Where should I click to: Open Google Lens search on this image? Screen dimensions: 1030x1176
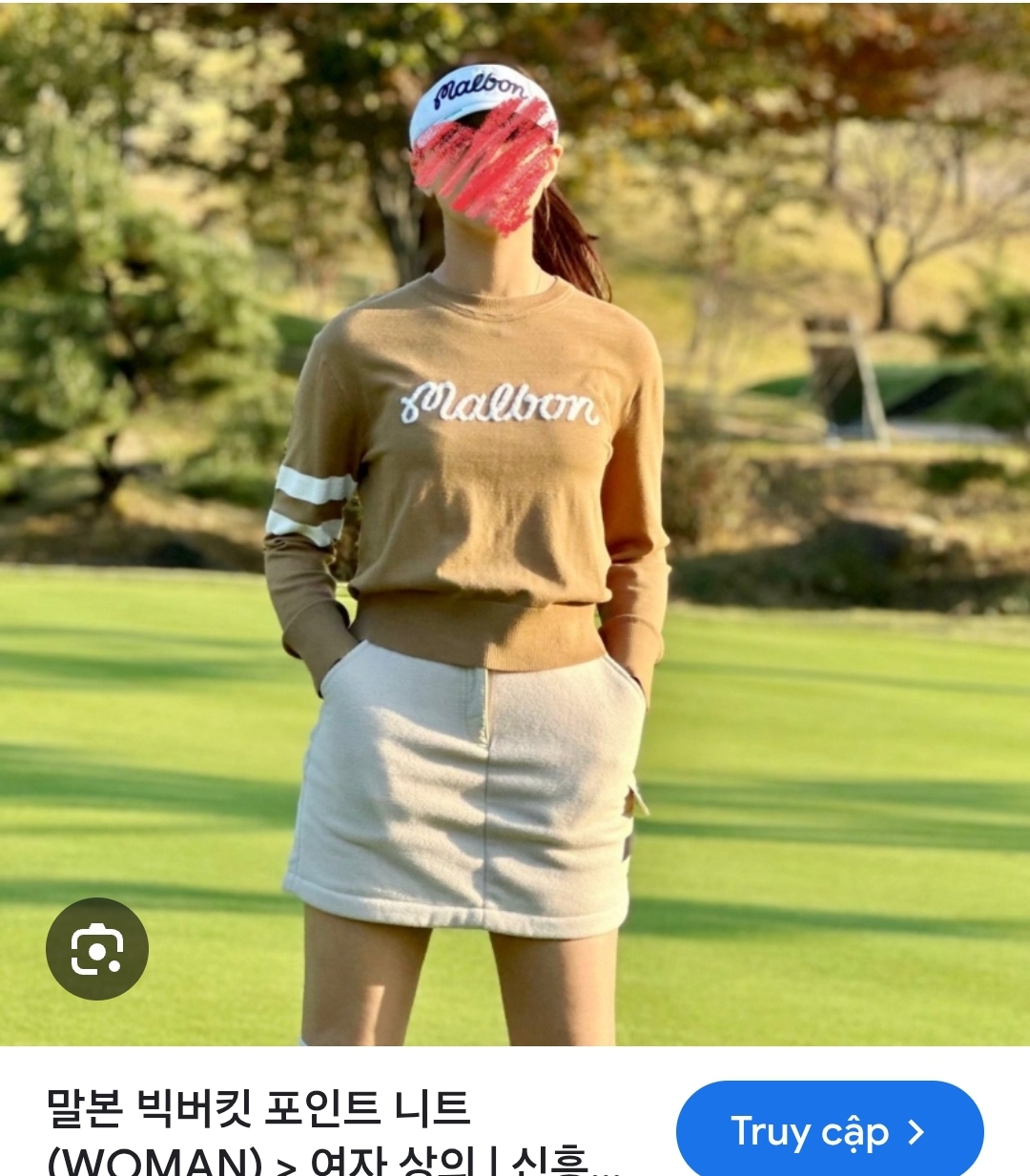pos(97,949)
